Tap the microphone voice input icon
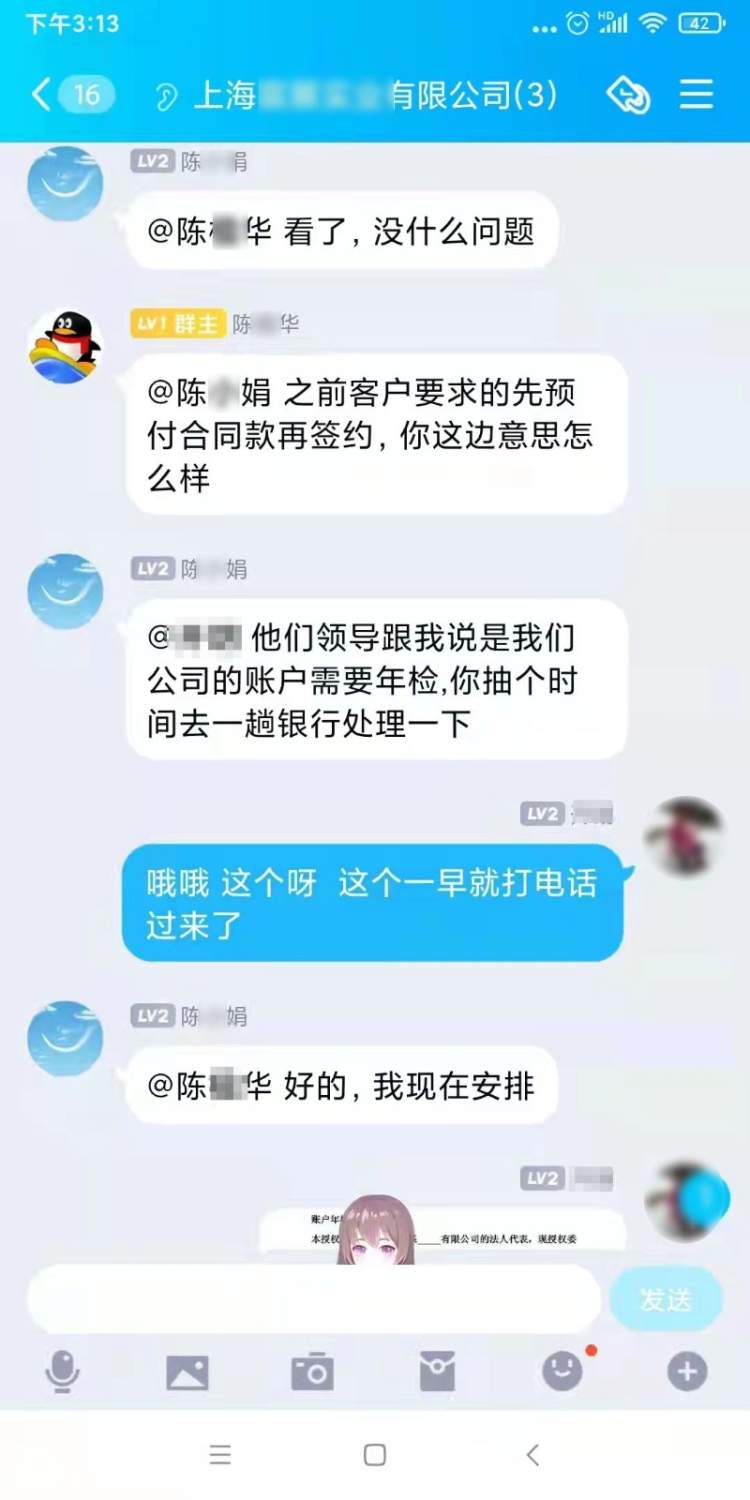Viewport: 750px width, 1500px height. point(62,1372)
